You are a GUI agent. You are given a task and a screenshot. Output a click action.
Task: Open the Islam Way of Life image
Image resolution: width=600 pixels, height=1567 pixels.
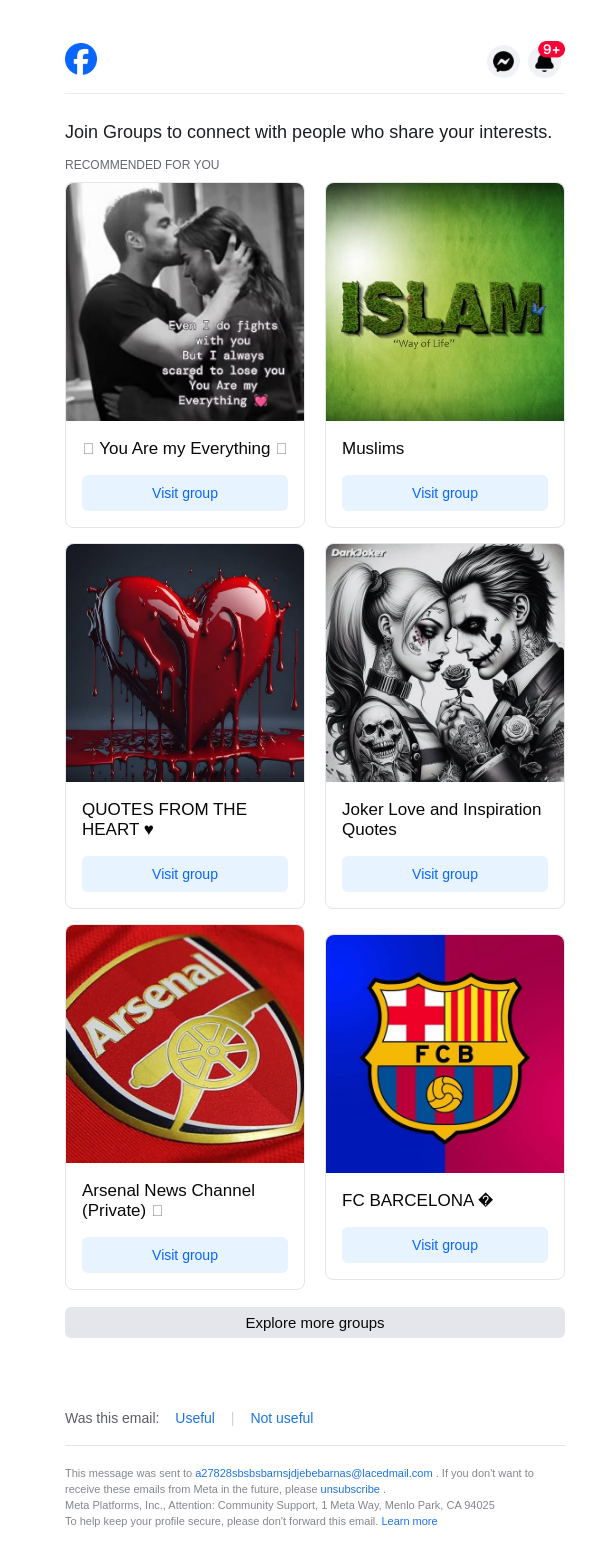445,302
